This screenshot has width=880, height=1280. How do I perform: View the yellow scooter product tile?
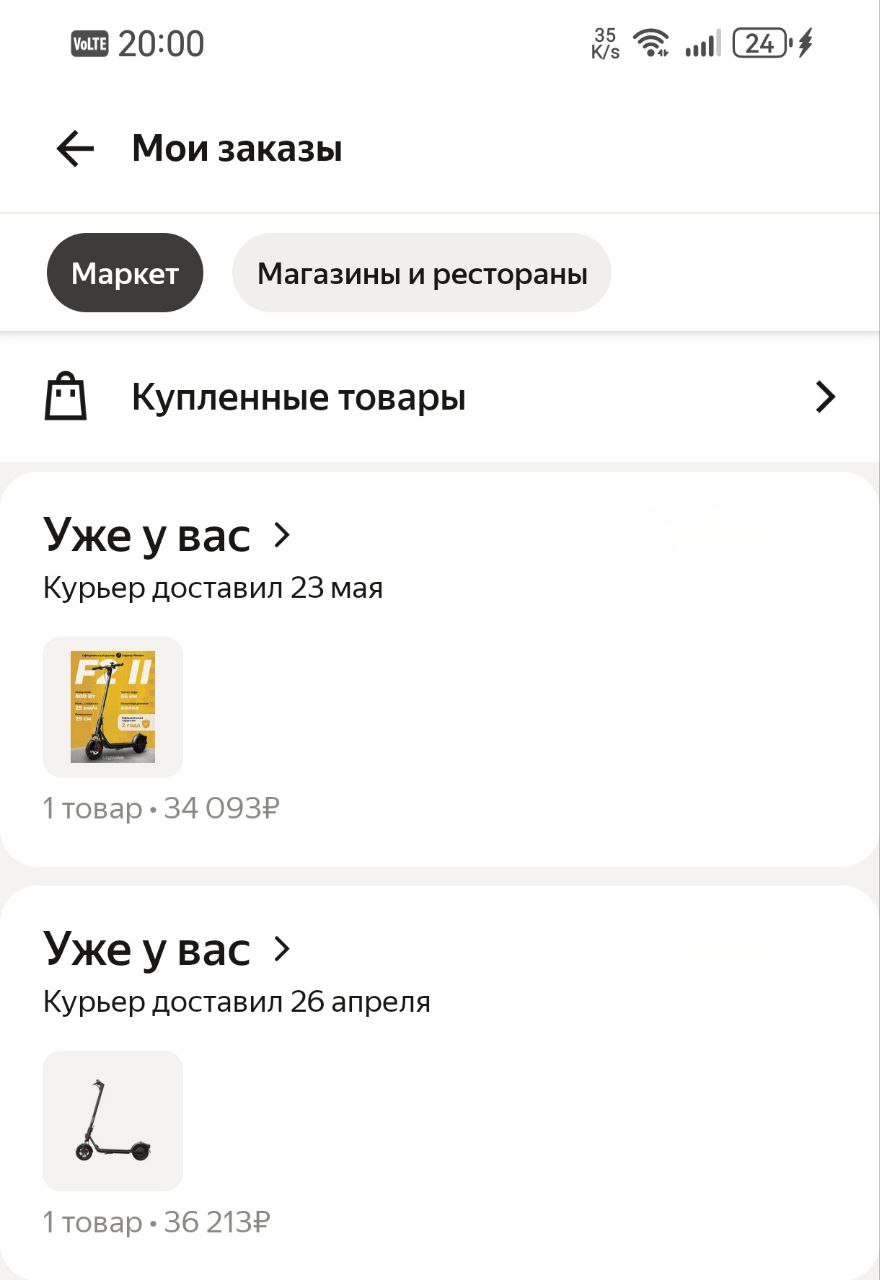(113, 707)
